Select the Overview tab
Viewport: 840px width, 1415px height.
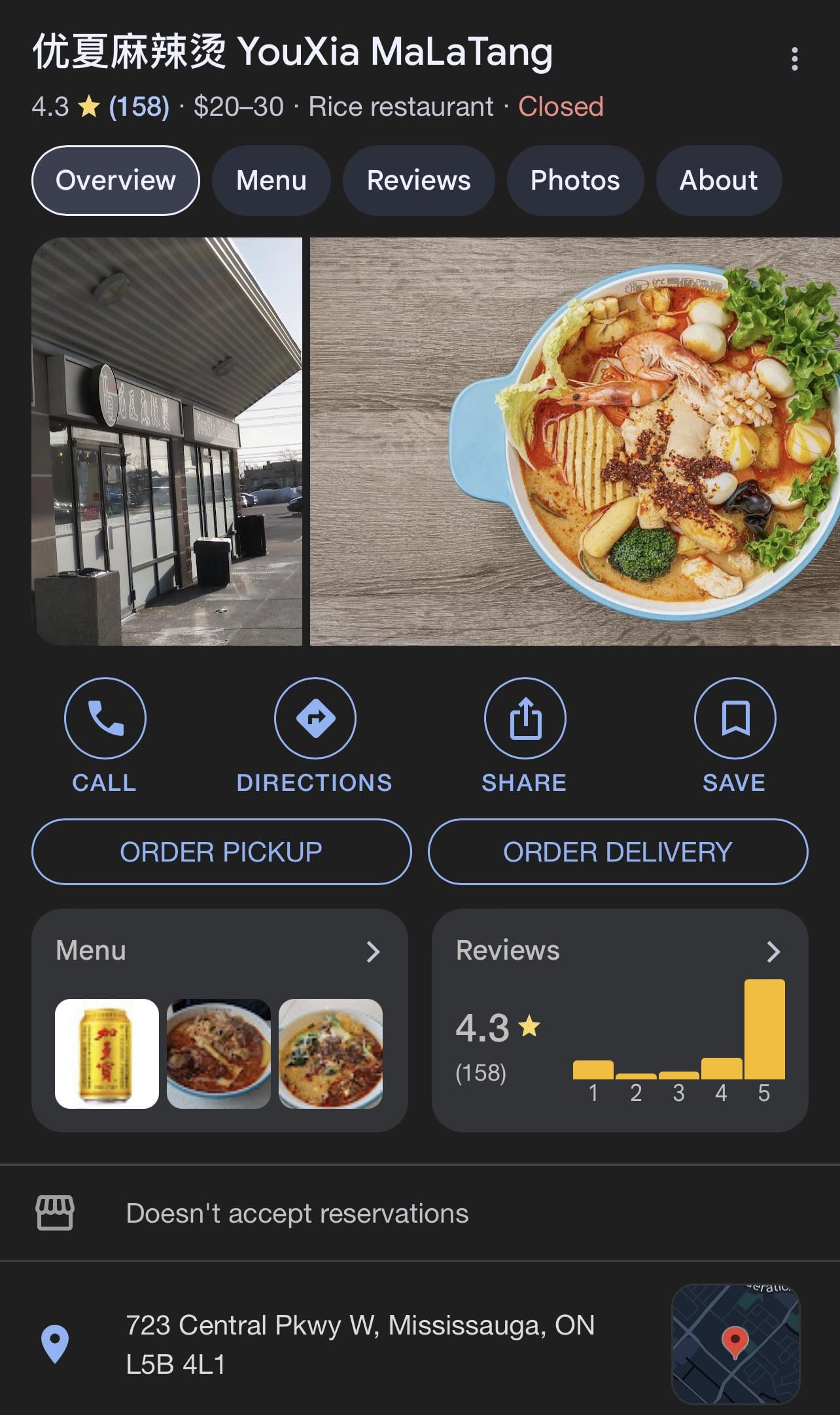click(116, 181)
